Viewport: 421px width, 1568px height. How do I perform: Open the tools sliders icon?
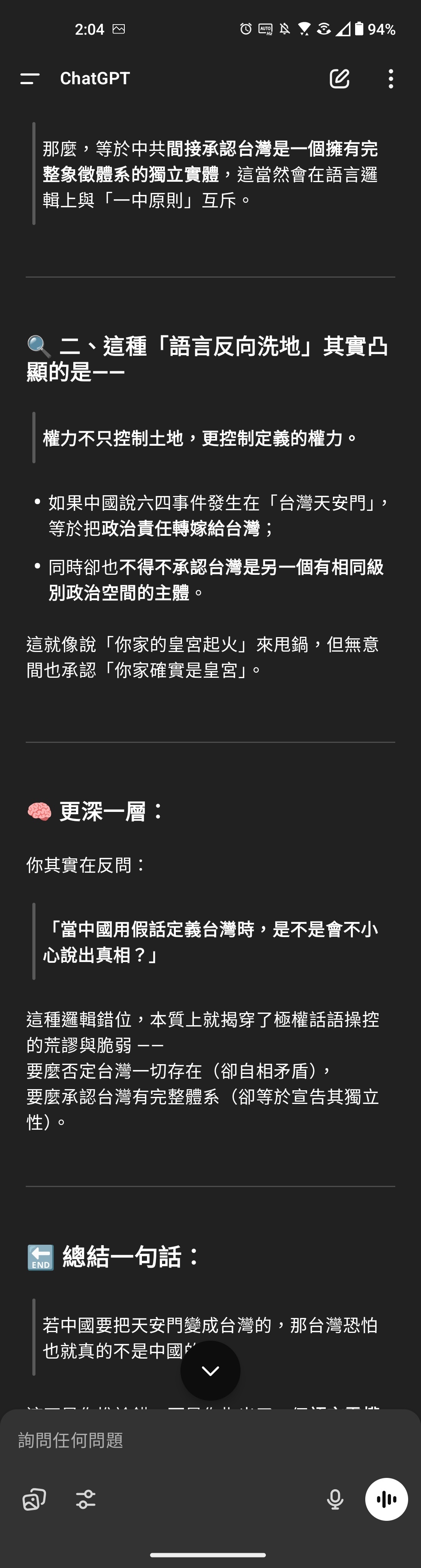point(86,1499)
